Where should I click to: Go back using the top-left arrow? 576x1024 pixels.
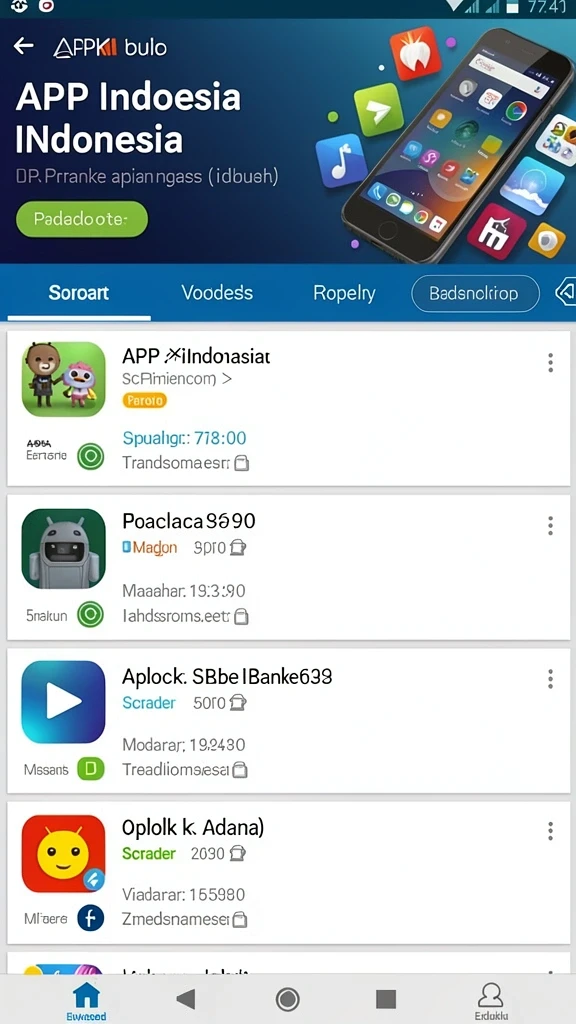(x=24, y=46)
